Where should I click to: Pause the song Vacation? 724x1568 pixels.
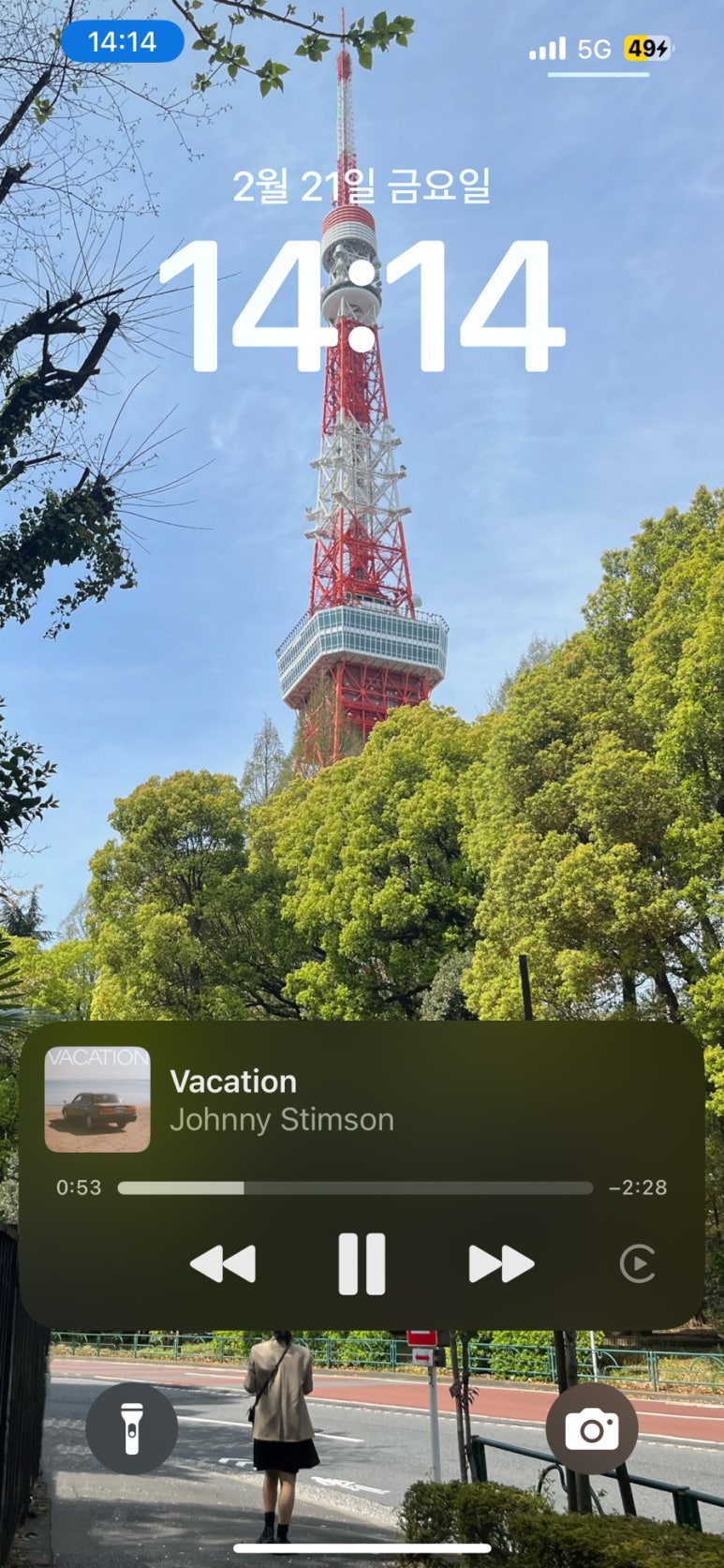coord(362,1264)
